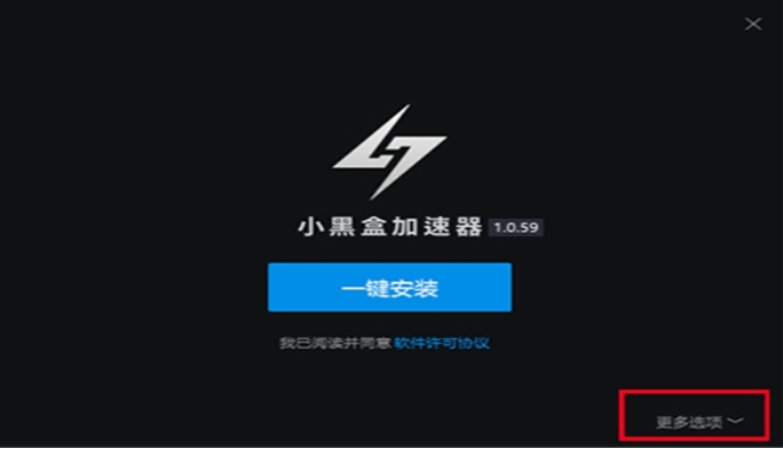Close the installer window
The height and width of the screenshot is (451, 783).
click(753, 24)
